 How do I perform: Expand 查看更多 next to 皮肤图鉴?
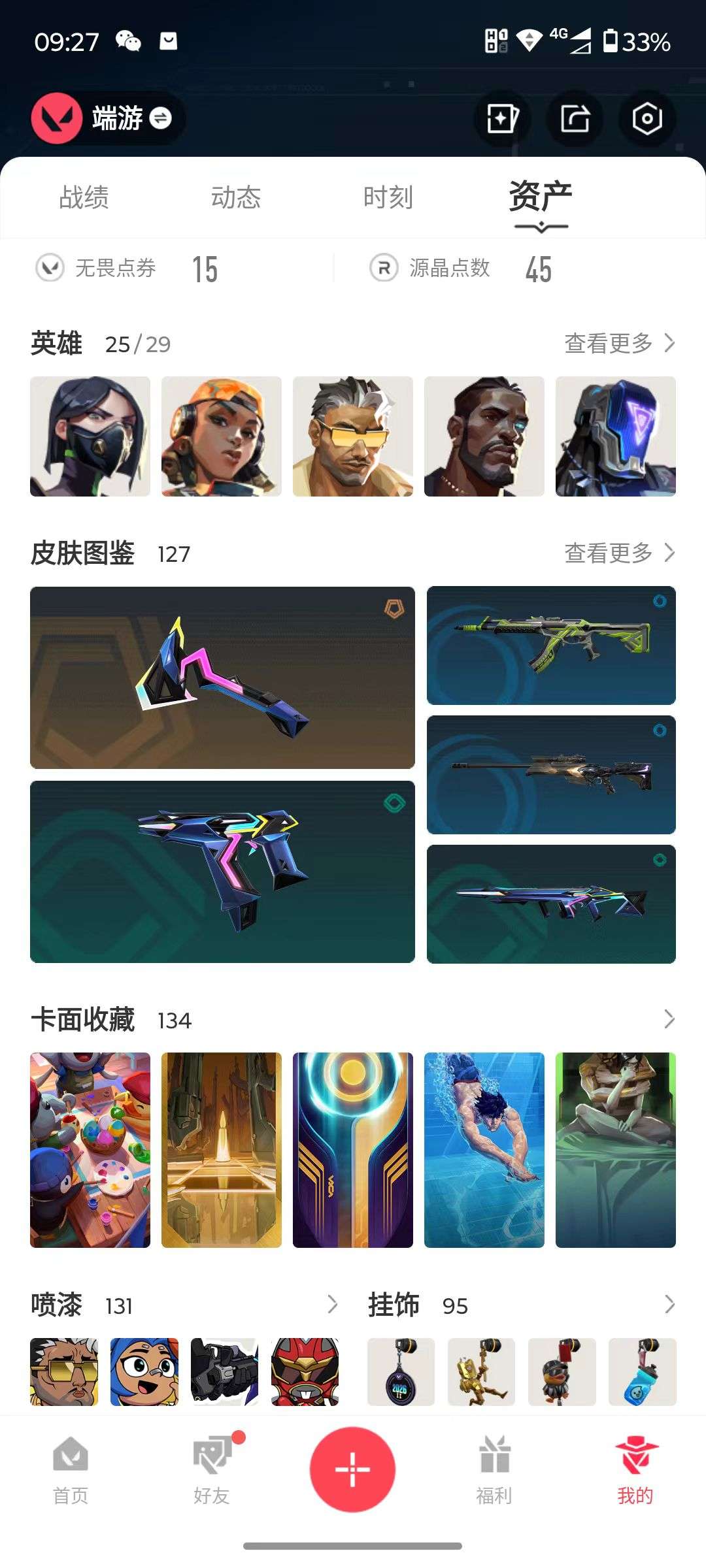click(618, 553)
